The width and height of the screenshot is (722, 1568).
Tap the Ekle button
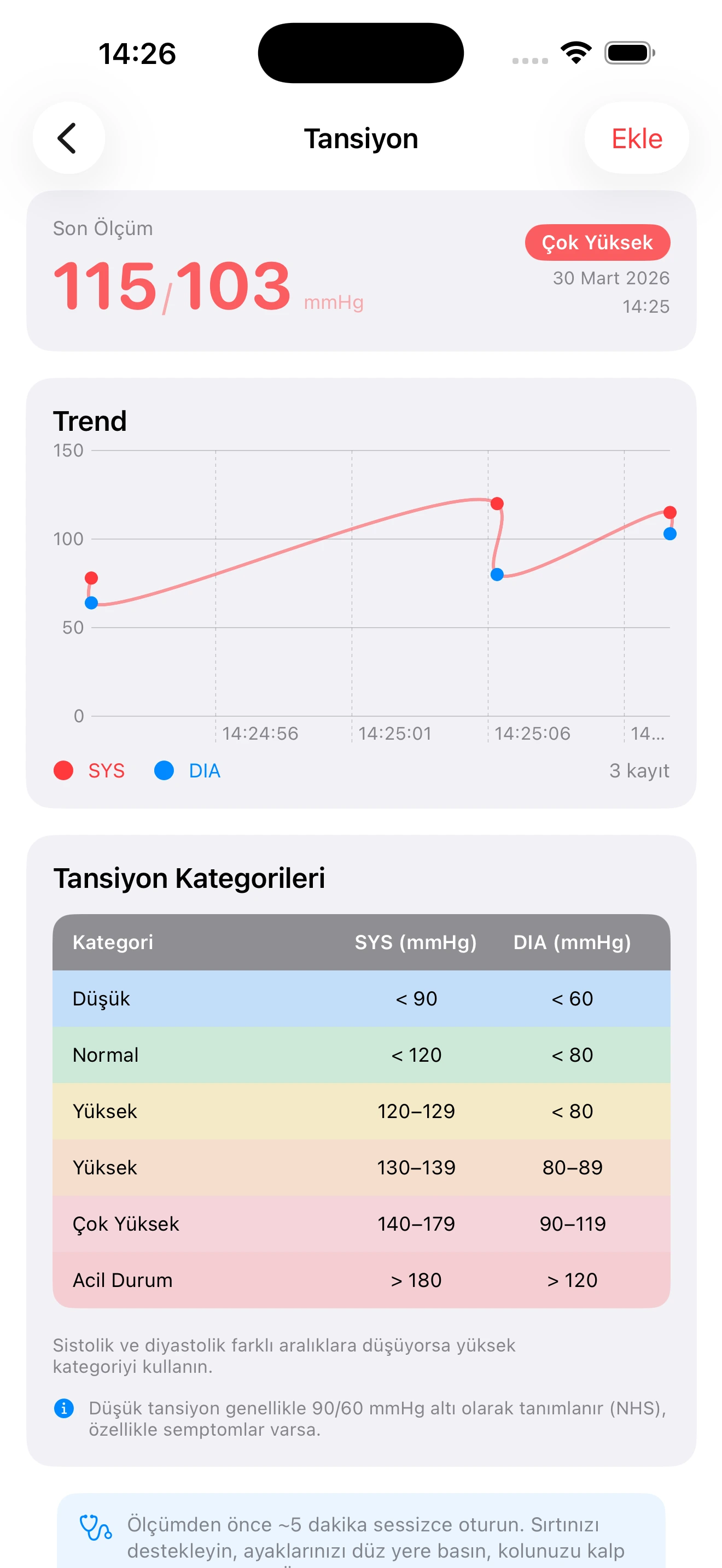[x=636, y=138]
